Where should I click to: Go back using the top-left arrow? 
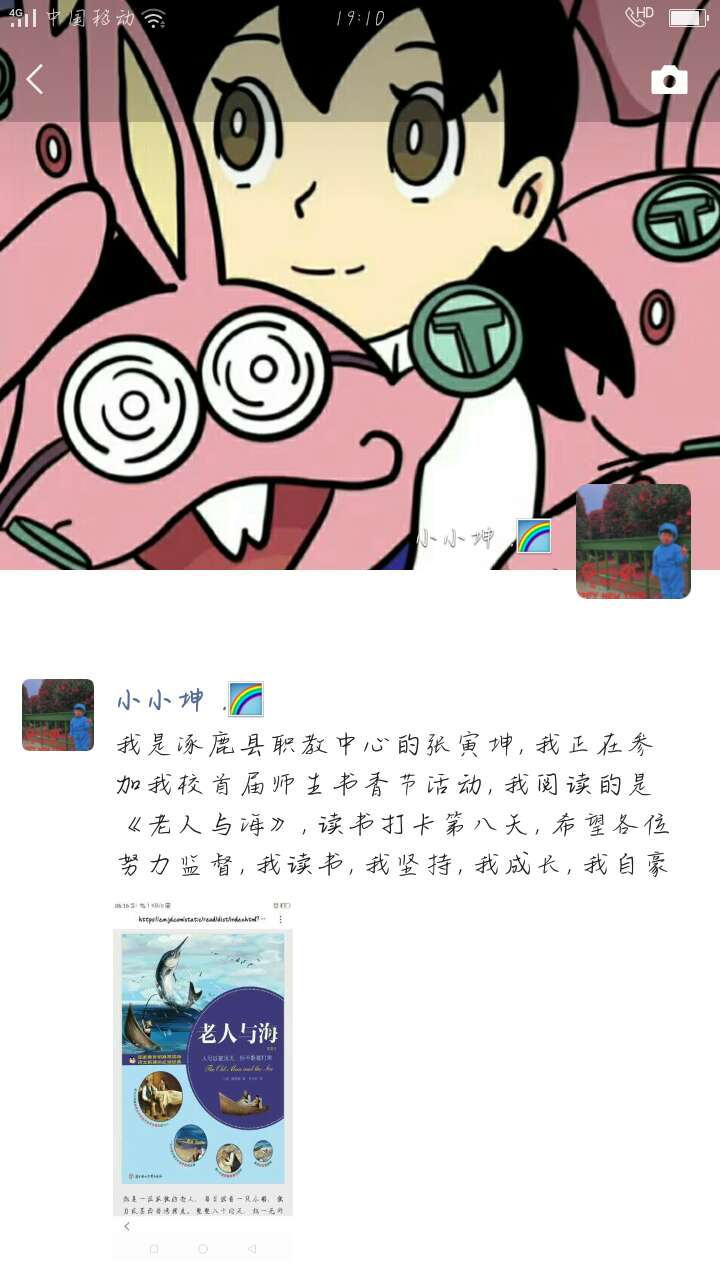tap(35, 79)
